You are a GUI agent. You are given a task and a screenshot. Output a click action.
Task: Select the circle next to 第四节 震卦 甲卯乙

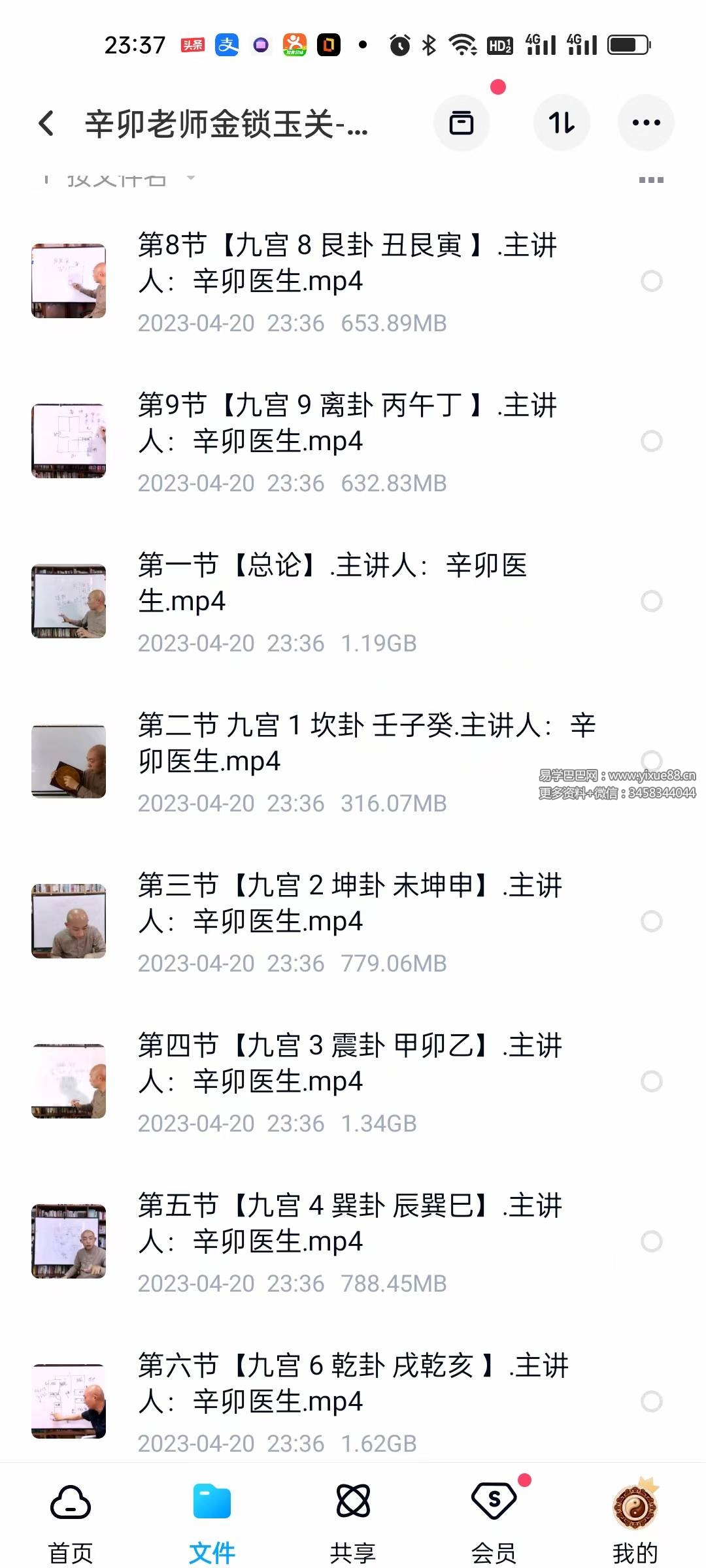pos(652,1081)
